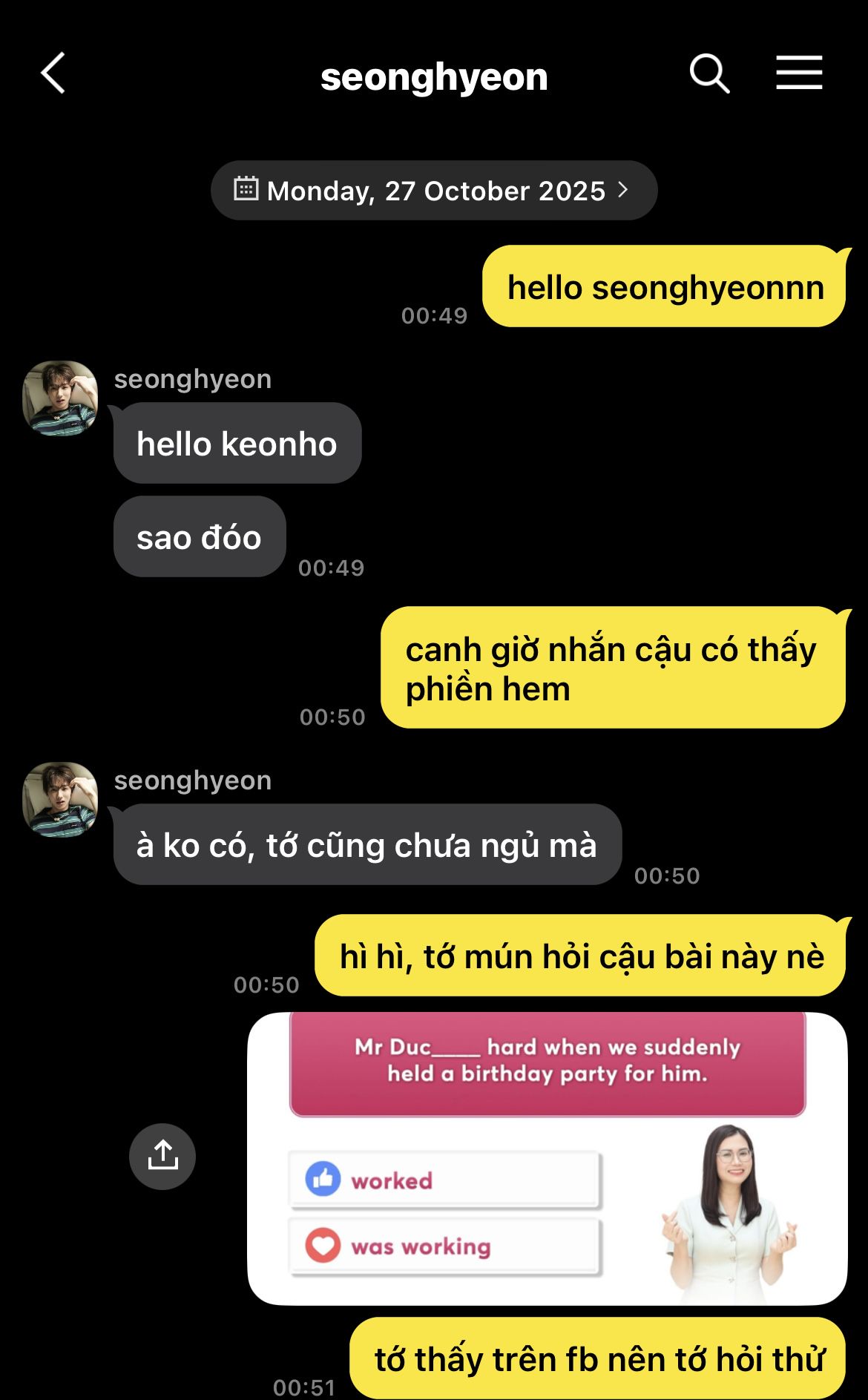Open the chat room menu
Screen dimensions: 868x1400
point(799,73)
